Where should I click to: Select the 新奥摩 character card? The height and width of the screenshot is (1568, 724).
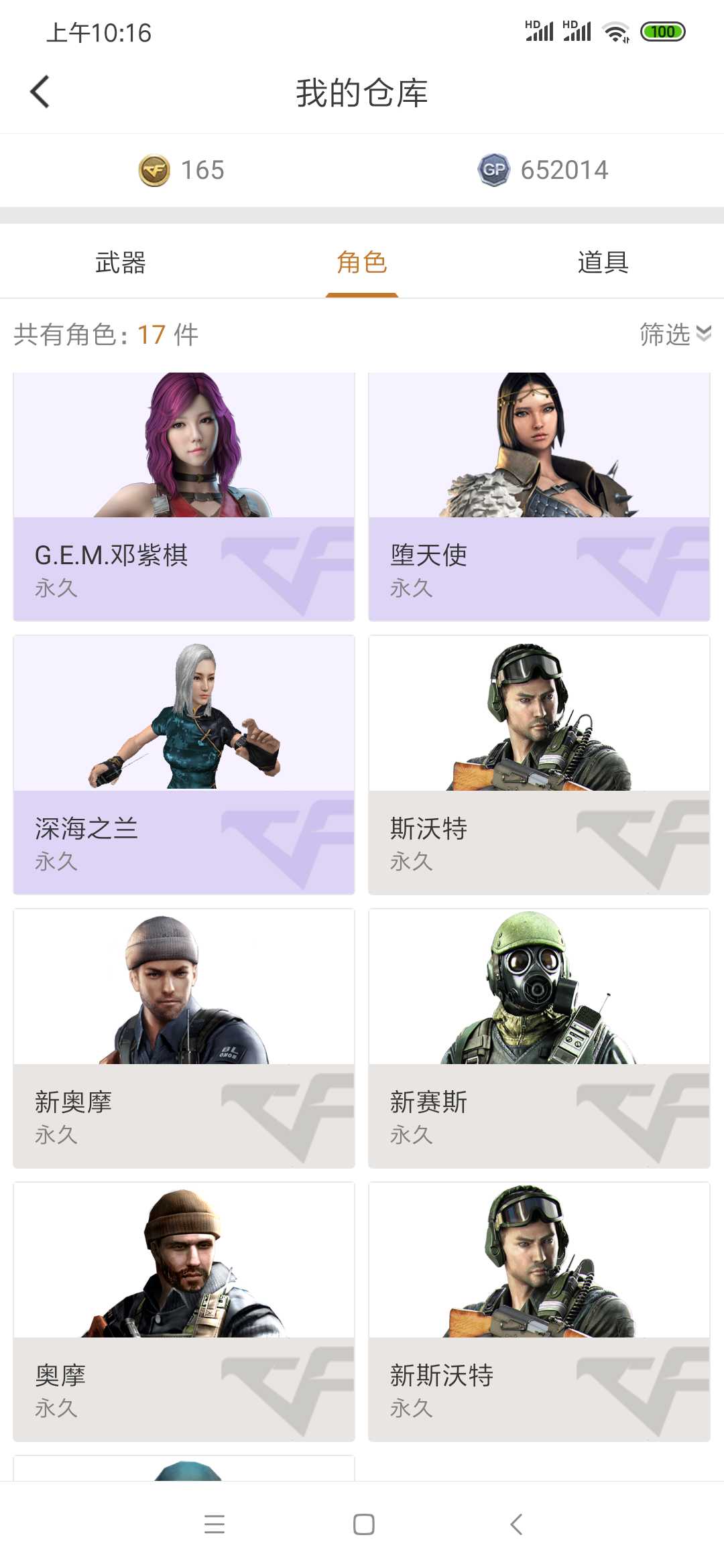(184, 1038)
